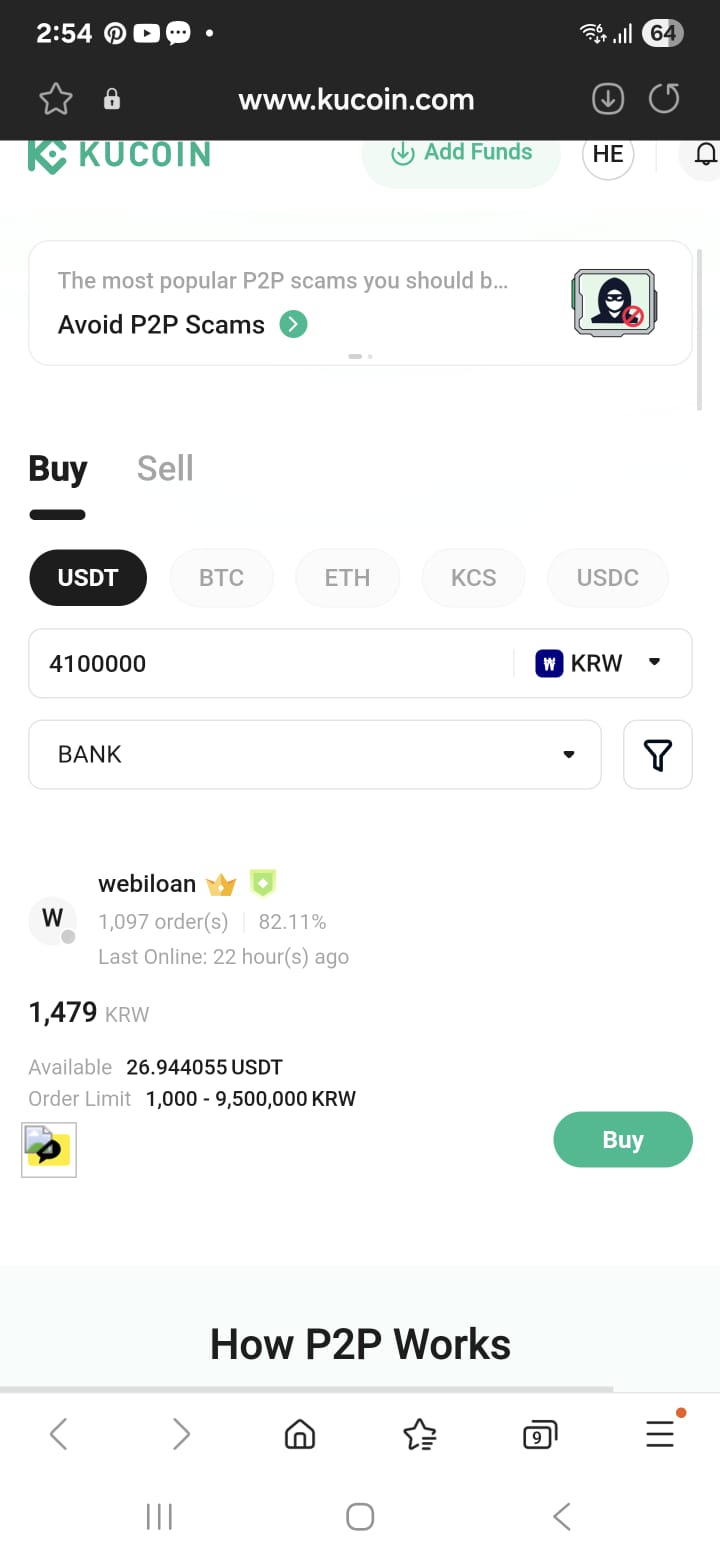Switch to the Sell tab
This screenshot has width=720, height=1560.
coord(165,468)
